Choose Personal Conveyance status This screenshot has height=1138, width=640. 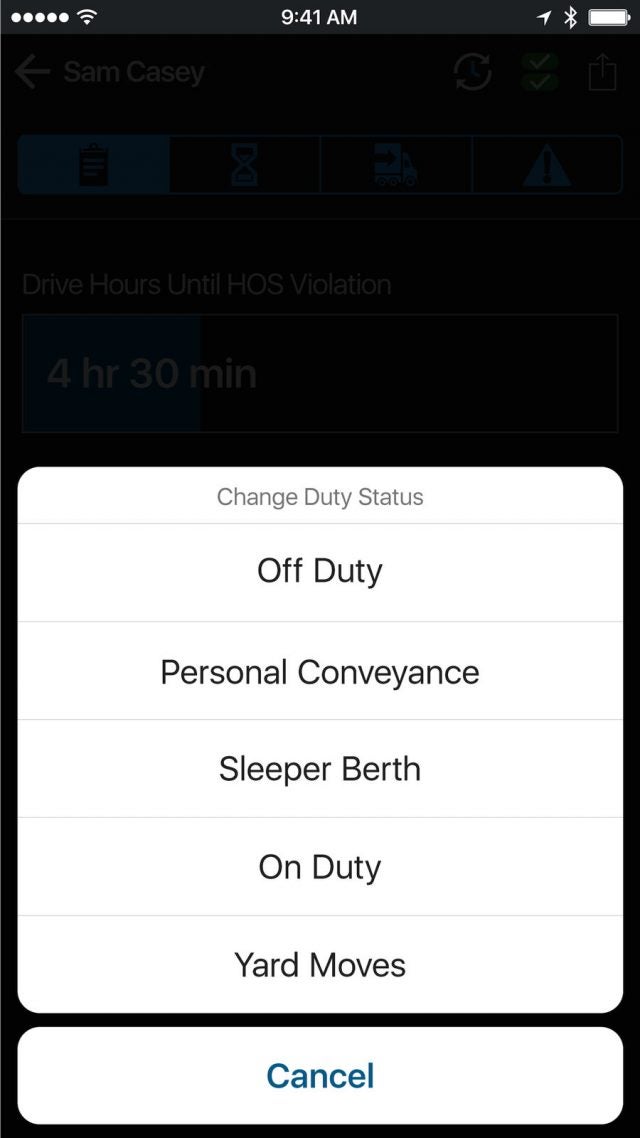coord(320,671)
